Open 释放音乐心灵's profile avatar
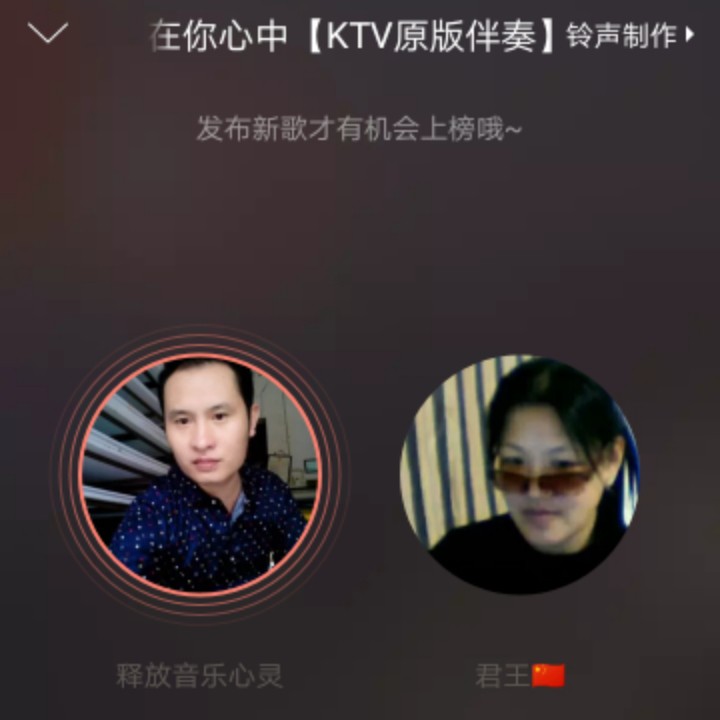 200,474
